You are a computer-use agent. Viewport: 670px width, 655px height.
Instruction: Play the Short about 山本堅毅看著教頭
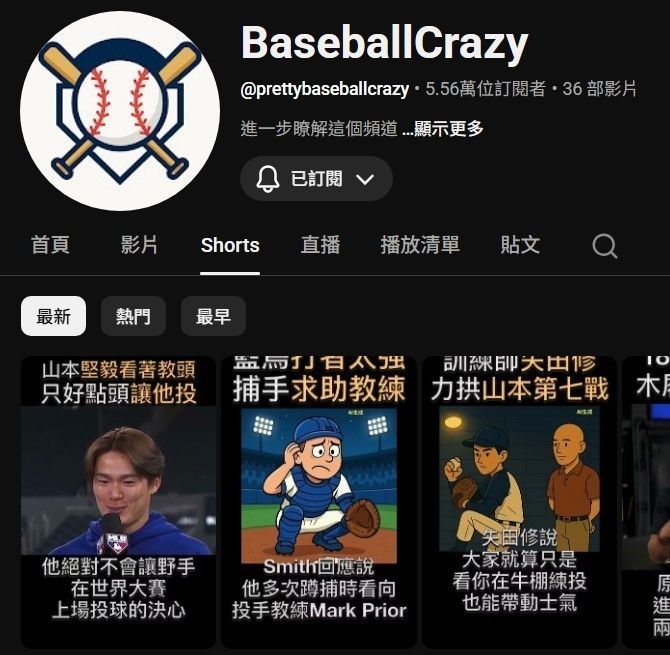coord(118,500)
